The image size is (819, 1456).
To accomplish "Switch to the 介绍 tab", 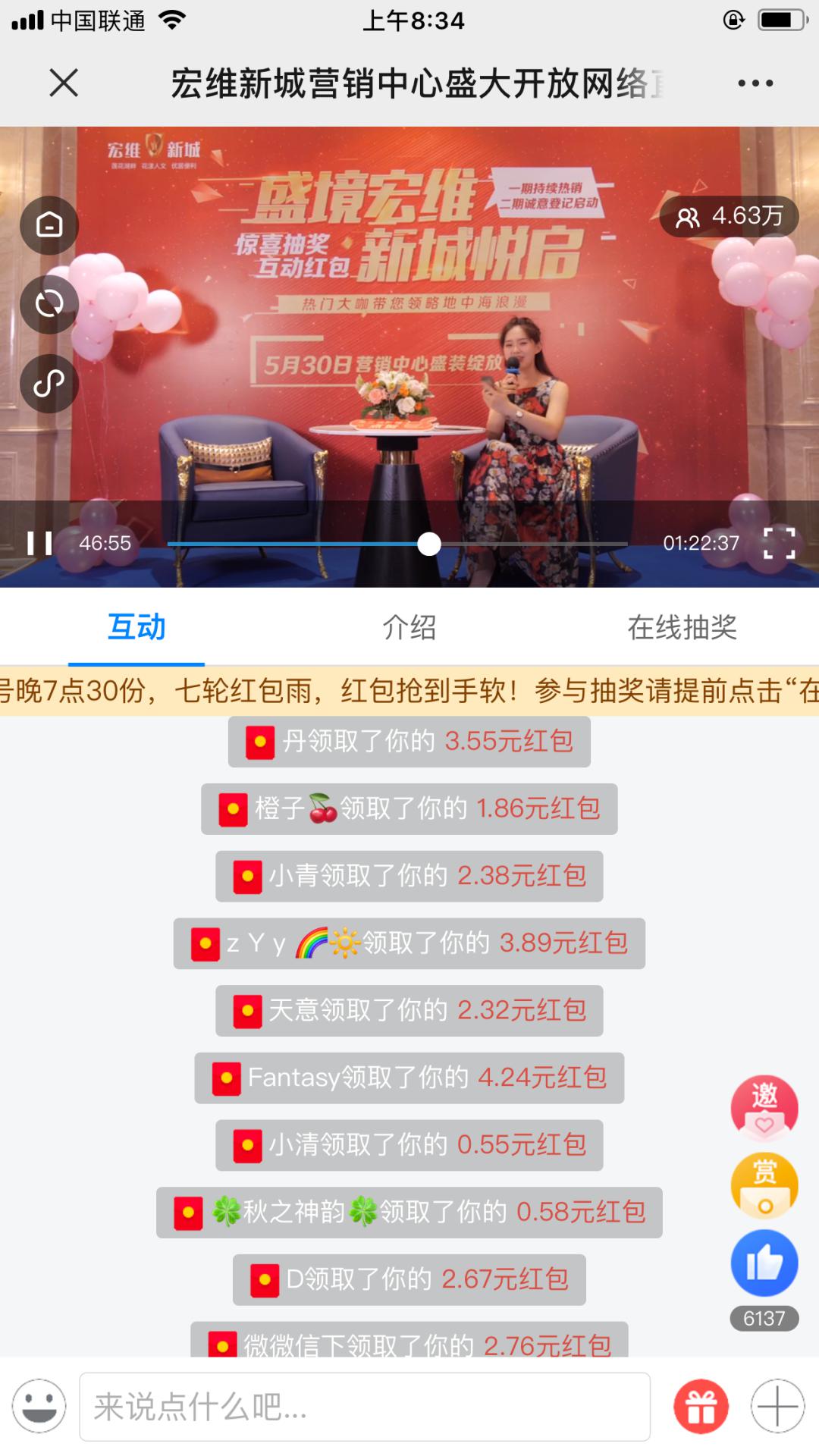I will click(409, 628).
